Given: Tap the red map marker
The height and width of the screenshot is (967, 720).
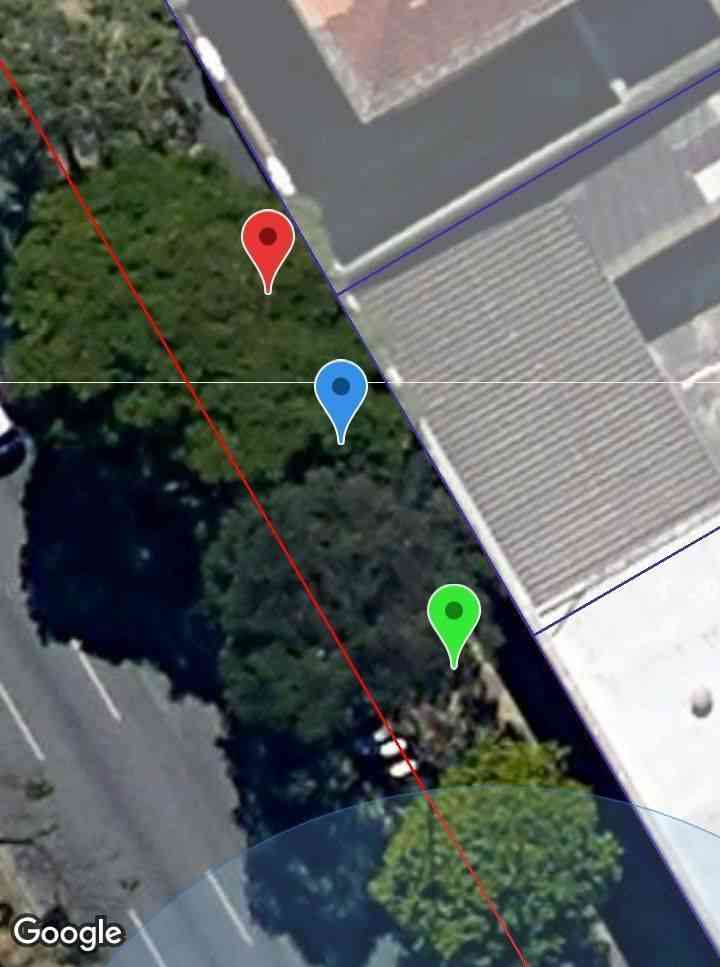Looking at the screenshot, I should [268, 243].
